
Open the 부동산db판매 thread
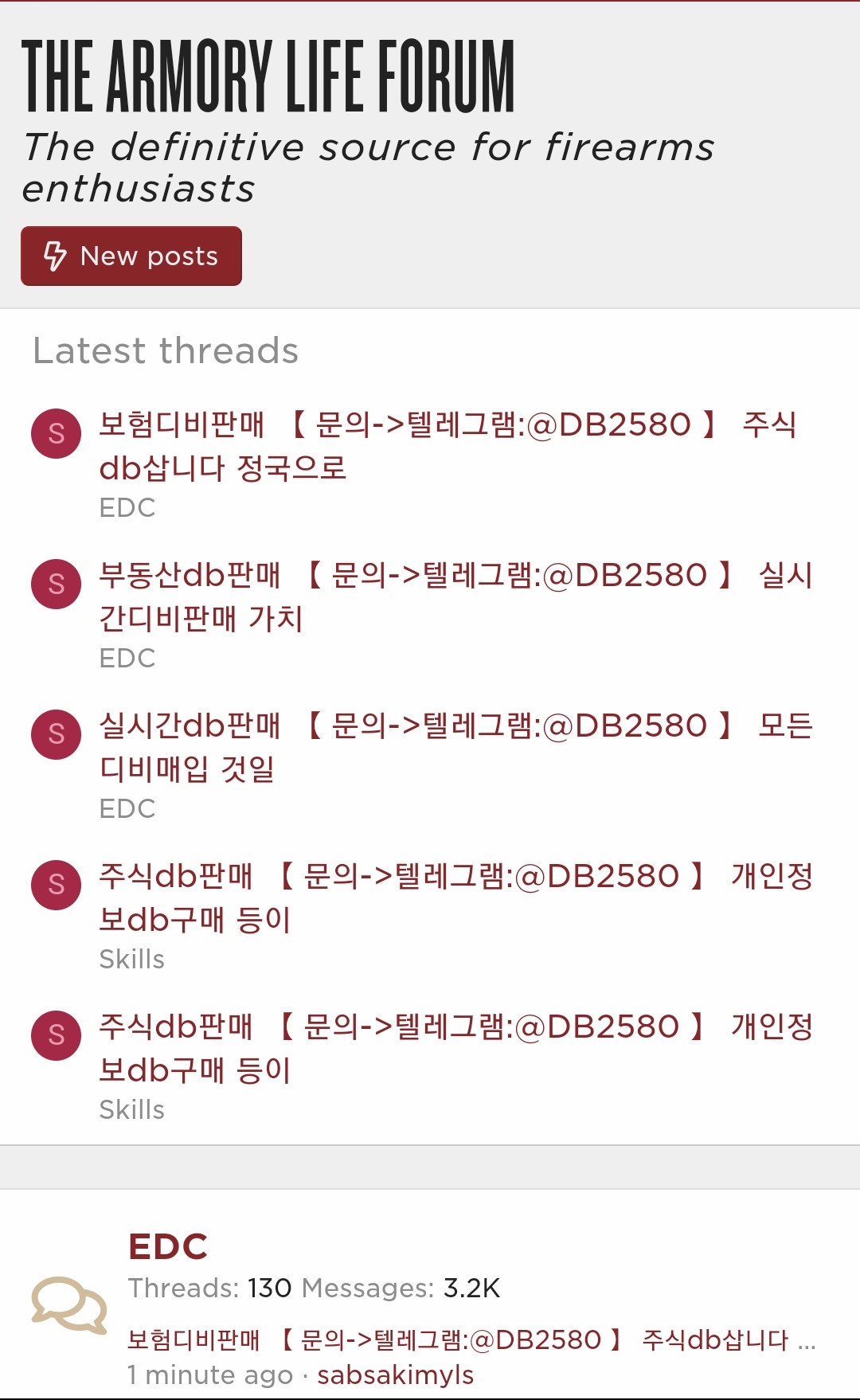pos(454,596)
